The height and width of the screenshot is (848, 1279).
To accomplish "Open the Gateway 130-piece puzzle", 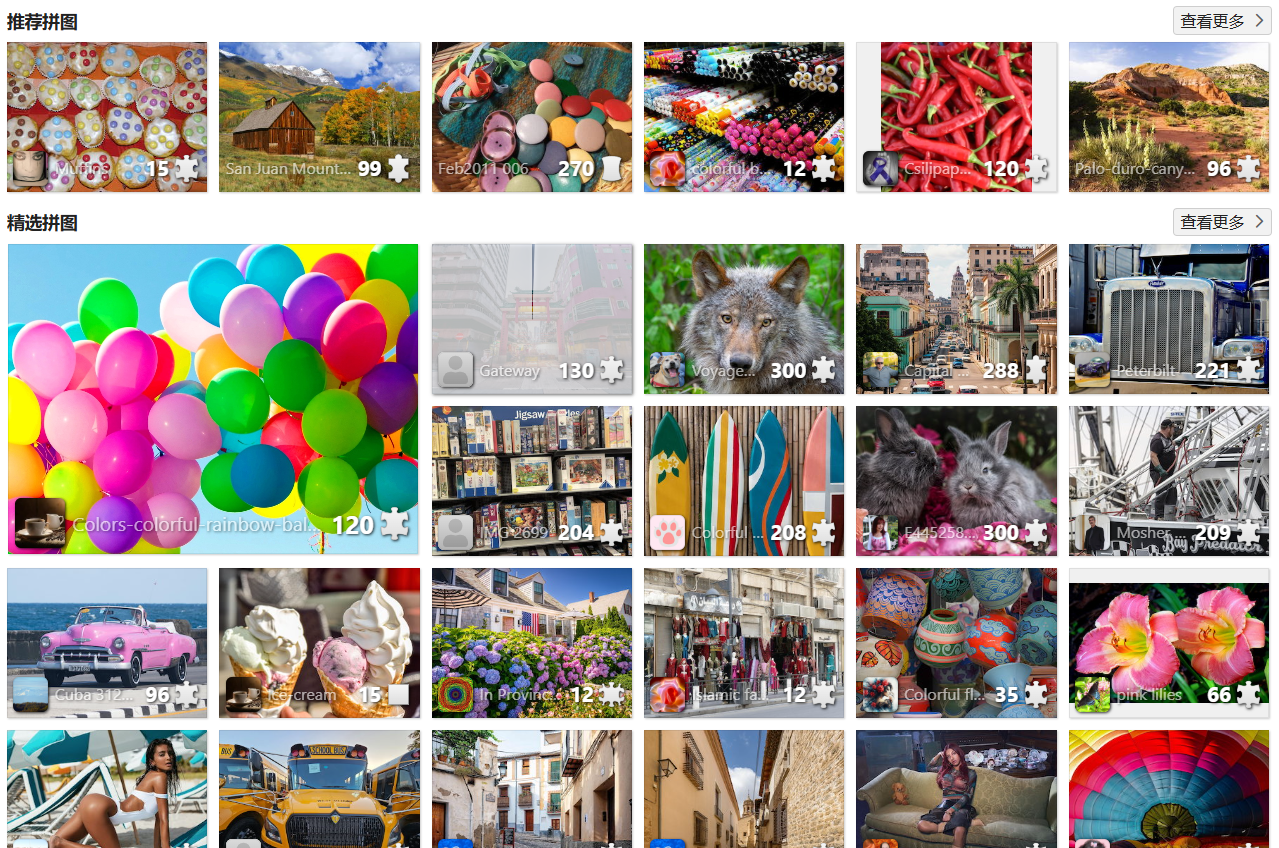I will click(x=531, y=318).
